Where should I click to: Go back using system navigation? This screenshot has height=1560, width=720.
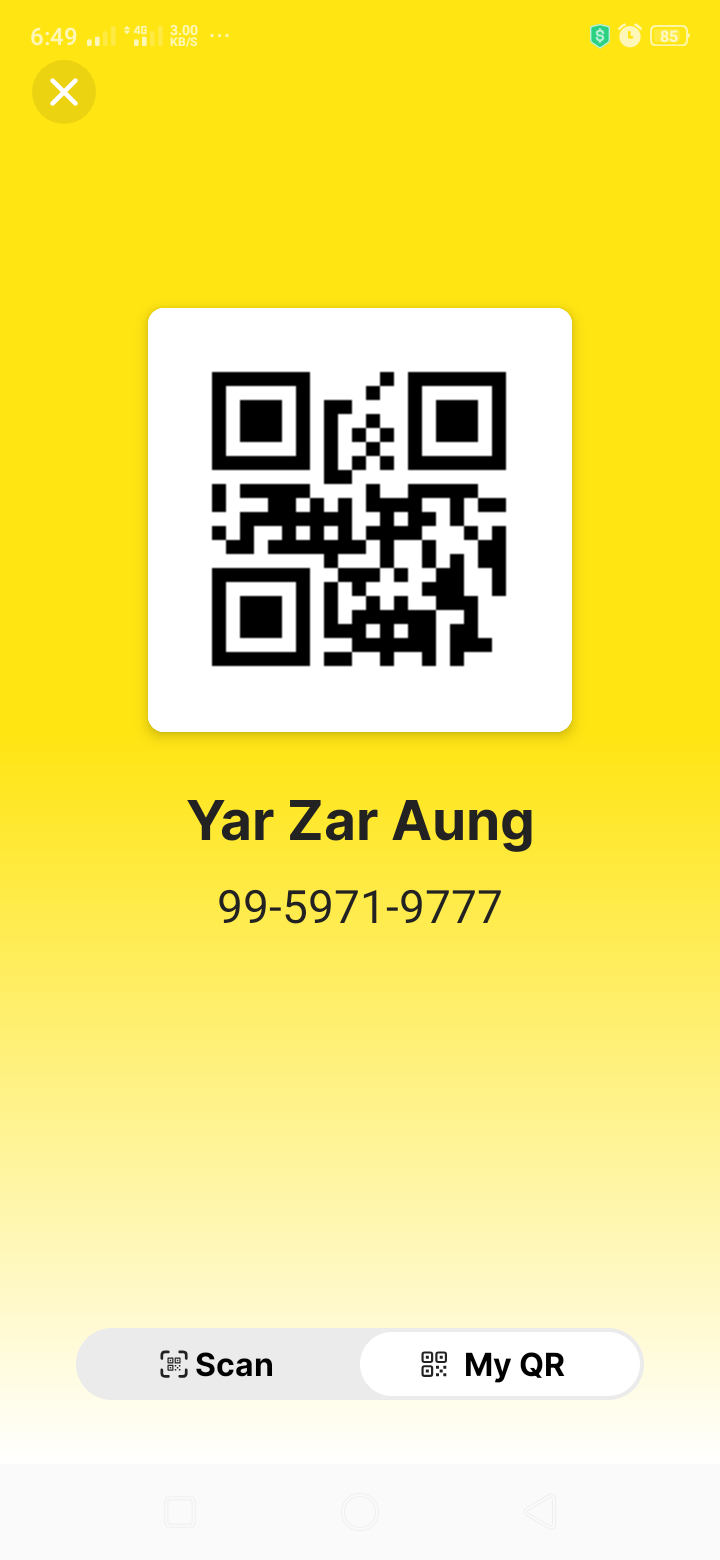[540, 1511]
